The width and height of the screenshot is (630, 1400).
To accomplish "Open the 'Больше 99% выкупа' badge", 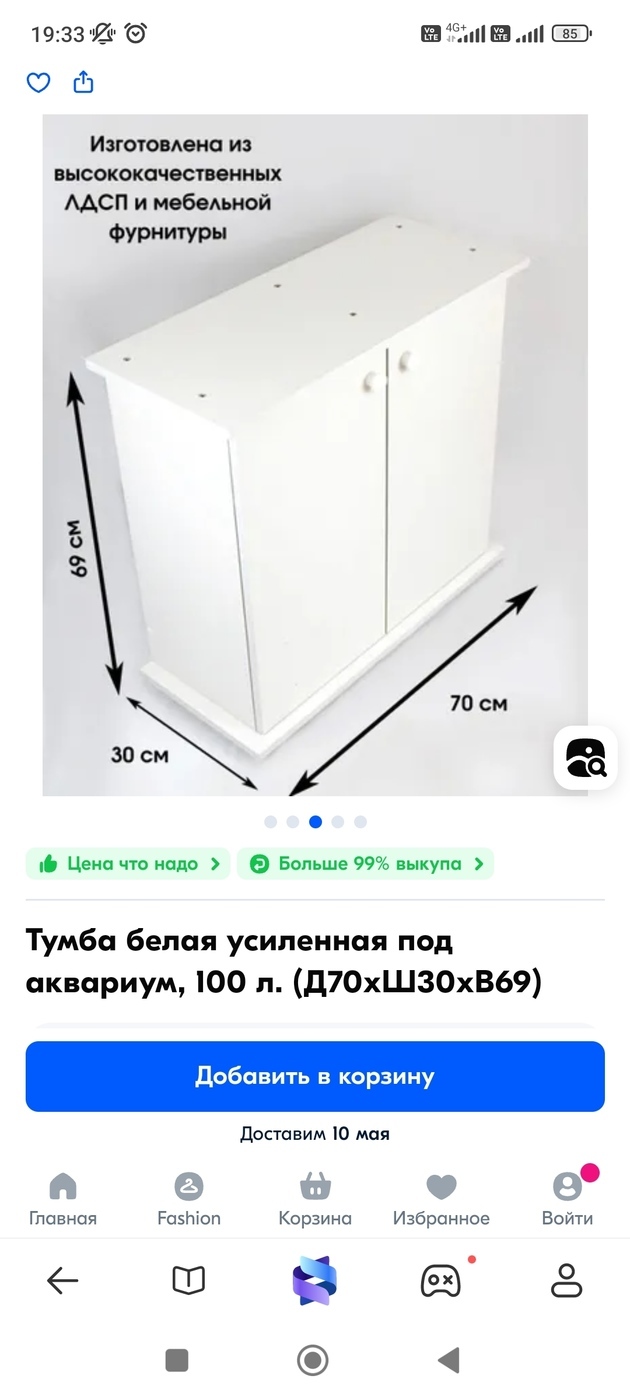I will click(x=365, y=864).
